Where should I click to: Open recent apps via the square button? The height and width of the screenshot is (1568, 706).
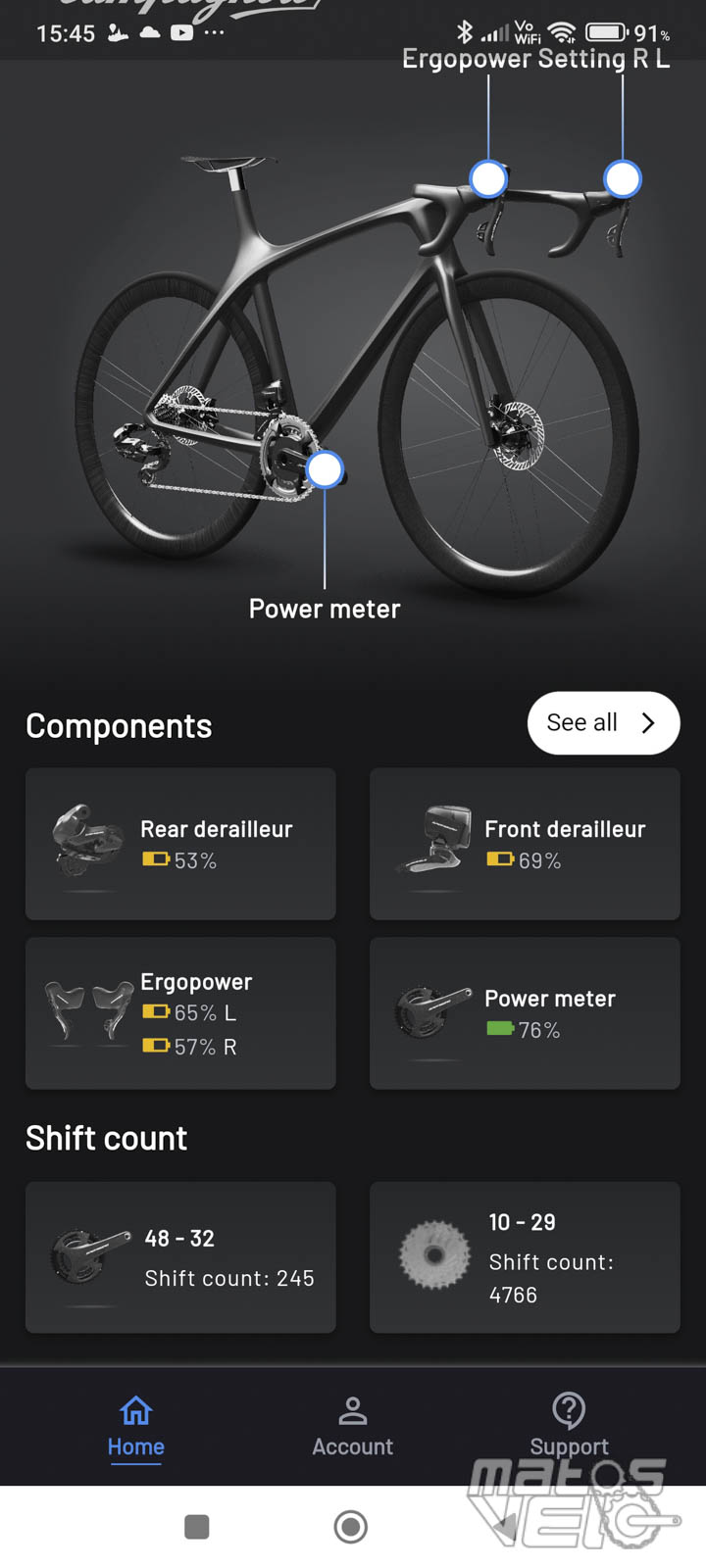coord(197,1526)
